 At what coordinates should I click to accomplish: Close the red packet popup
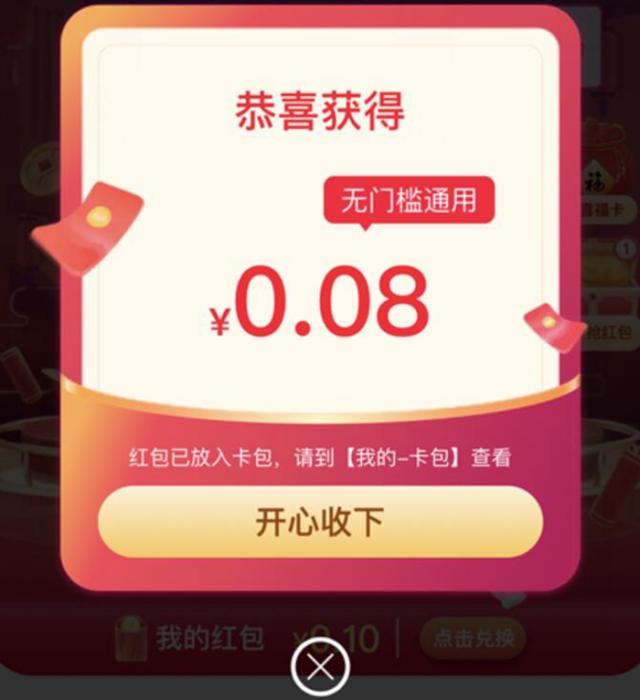[320, 667]
